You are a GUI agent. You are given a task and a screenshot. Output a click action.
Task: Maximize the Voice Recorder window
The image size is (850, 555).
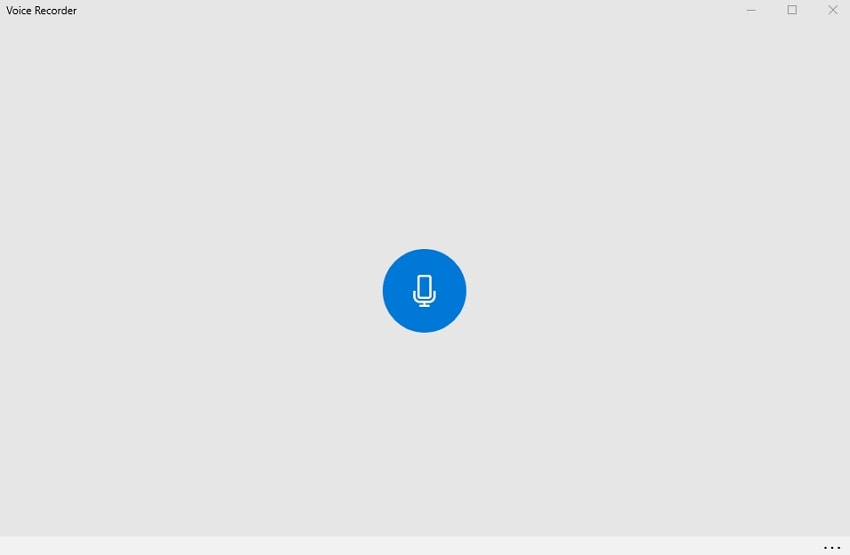click(792, 10)
